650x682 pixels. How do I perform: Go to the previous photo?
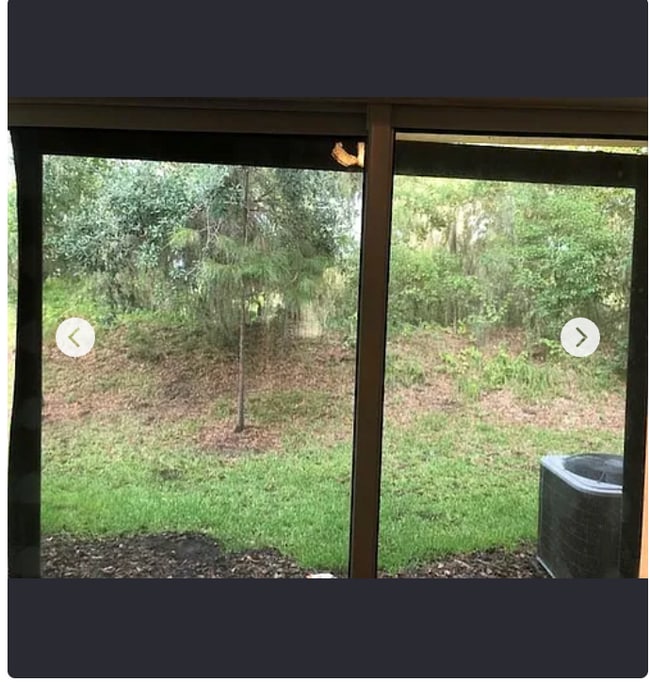[75, 338]
